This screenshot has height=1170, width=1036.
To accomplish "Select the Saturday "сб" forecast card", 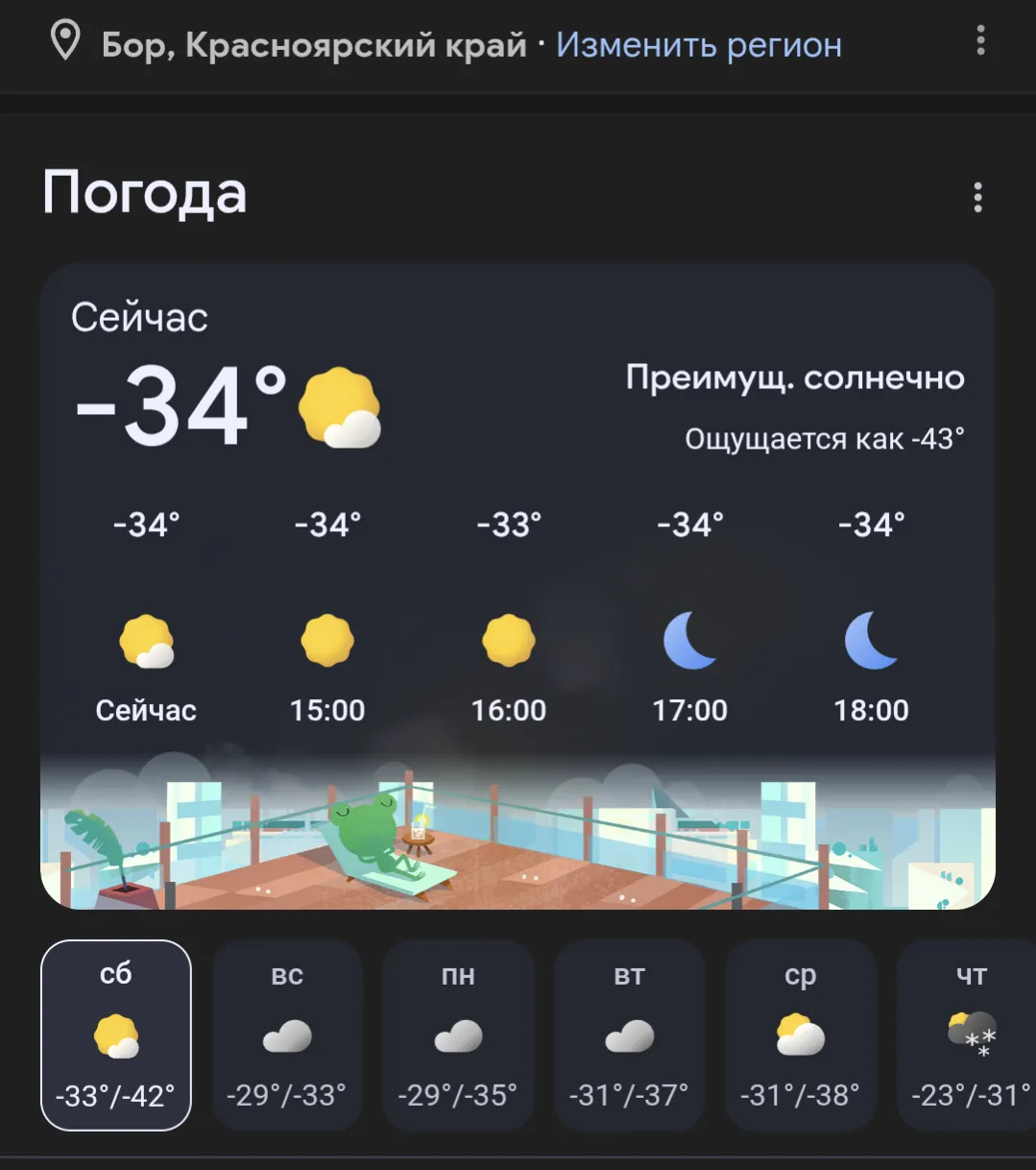I will pyautogui.click(x=116, y=1035).
